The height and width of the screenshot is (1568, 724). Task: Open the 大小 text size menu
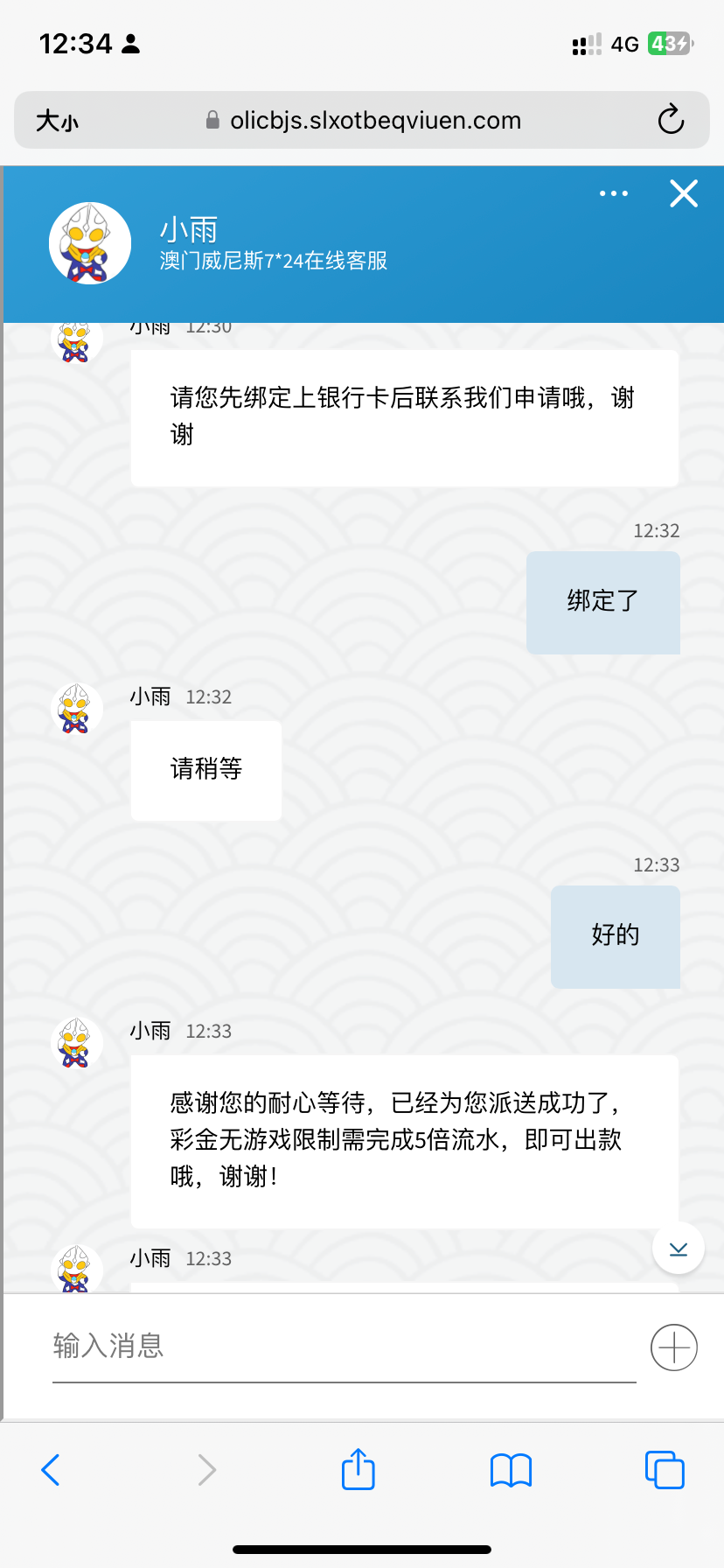pos(57,121)
